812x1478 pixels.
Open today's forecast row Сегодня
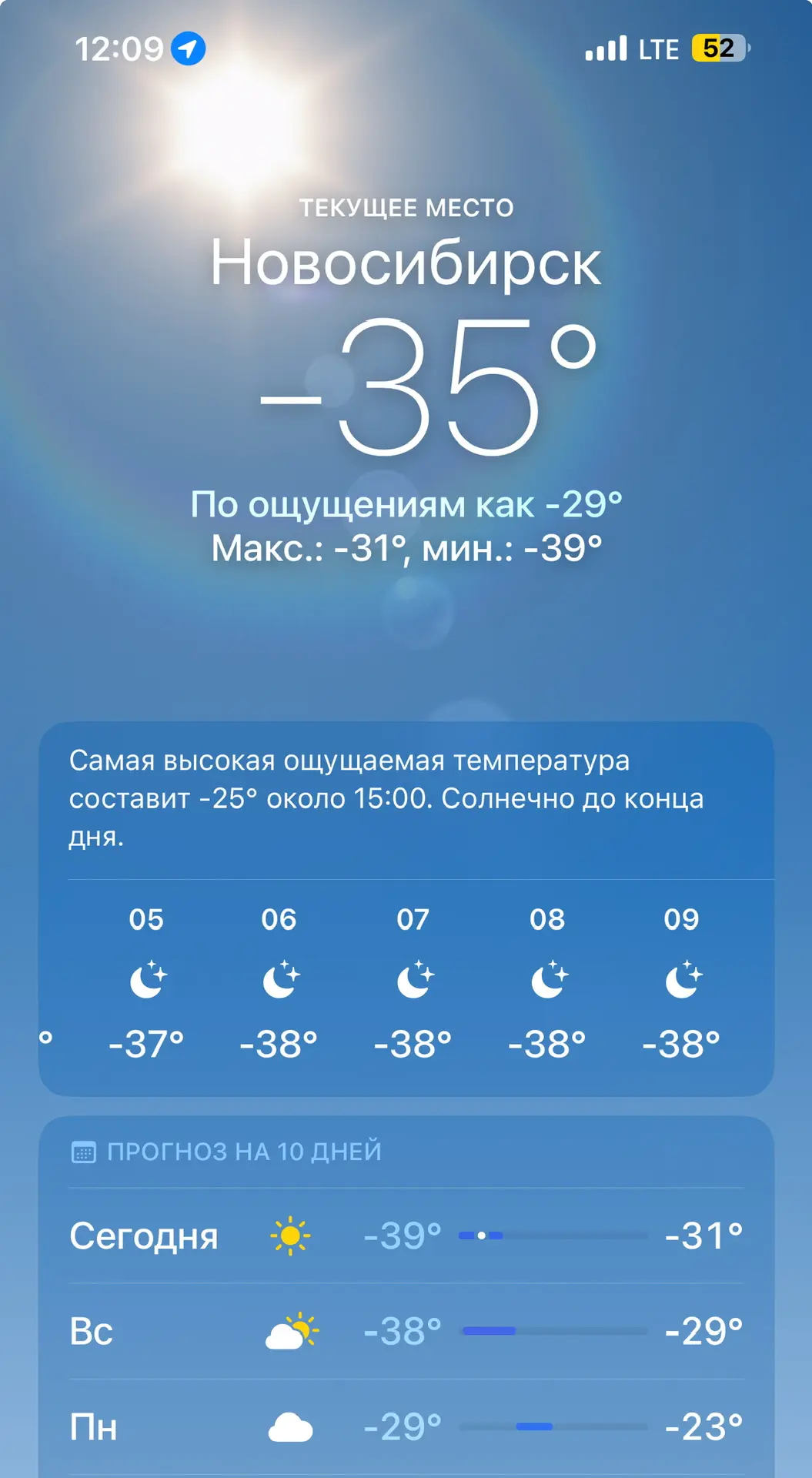click(x=406, y=1236)
